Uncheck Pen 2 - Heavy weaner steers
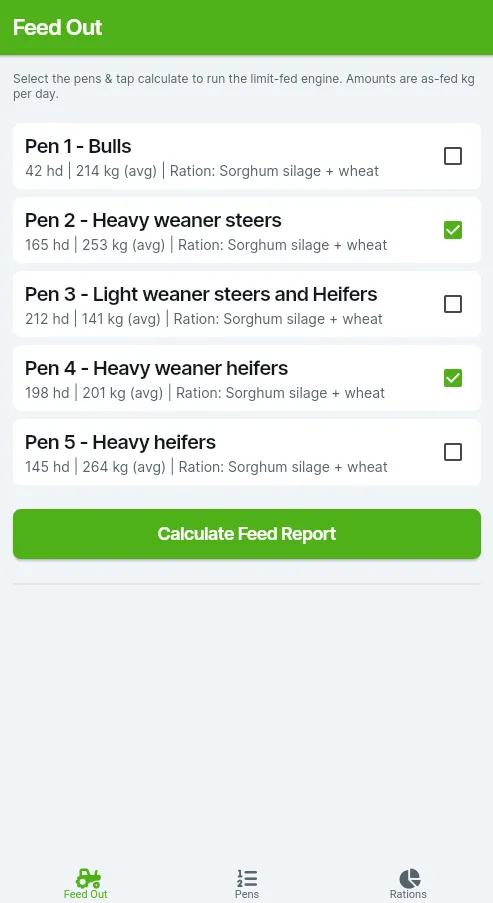 [x=453, y=230]
